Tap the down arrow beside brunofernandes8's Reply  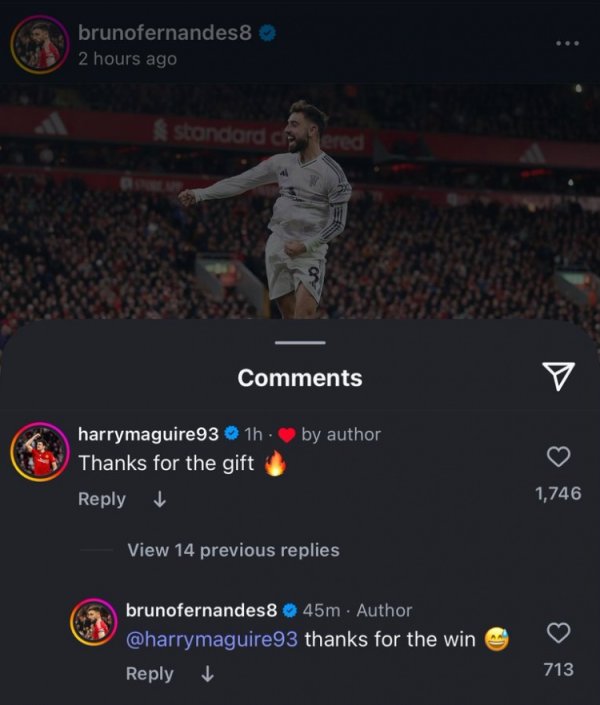tap(207, 675)
